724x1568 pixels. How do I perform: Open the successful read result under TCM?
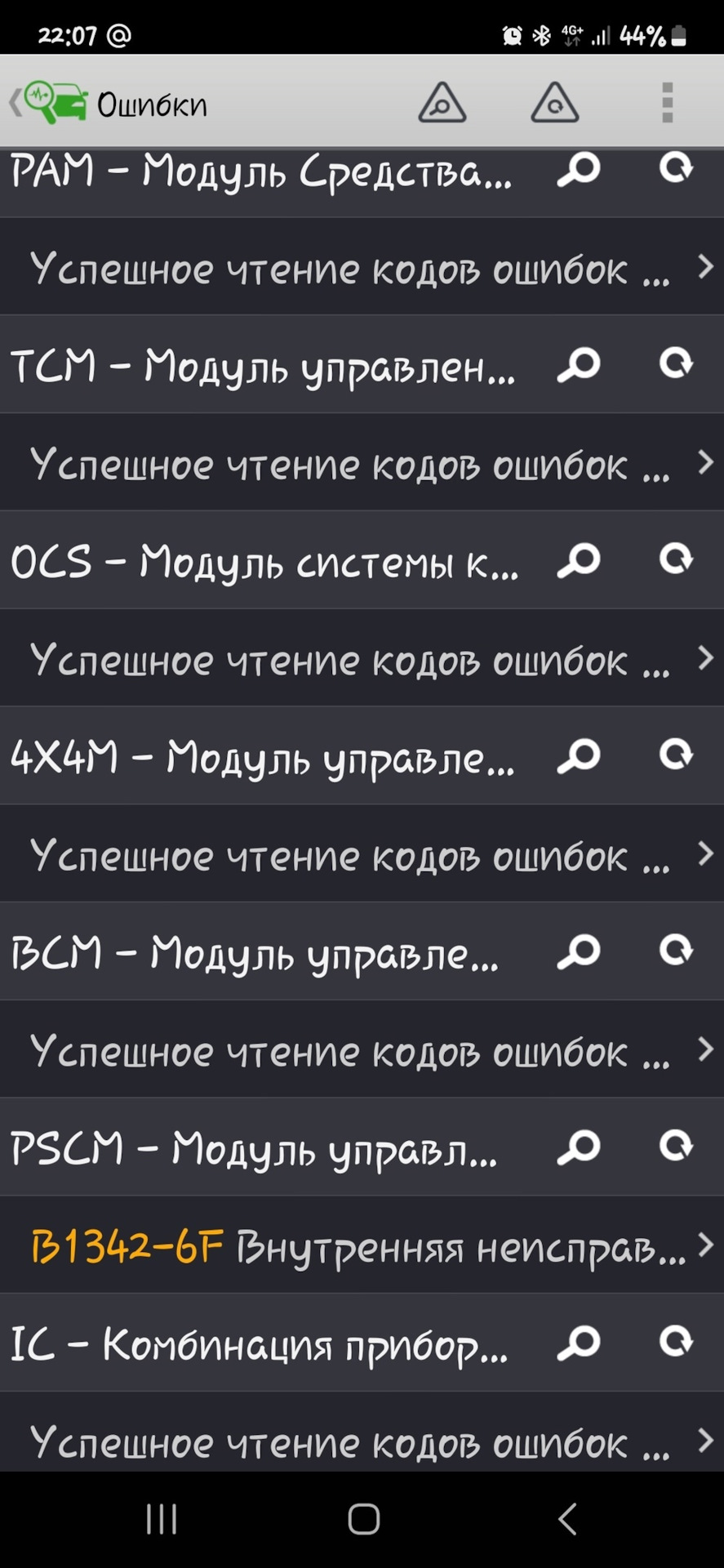(359, 463)
